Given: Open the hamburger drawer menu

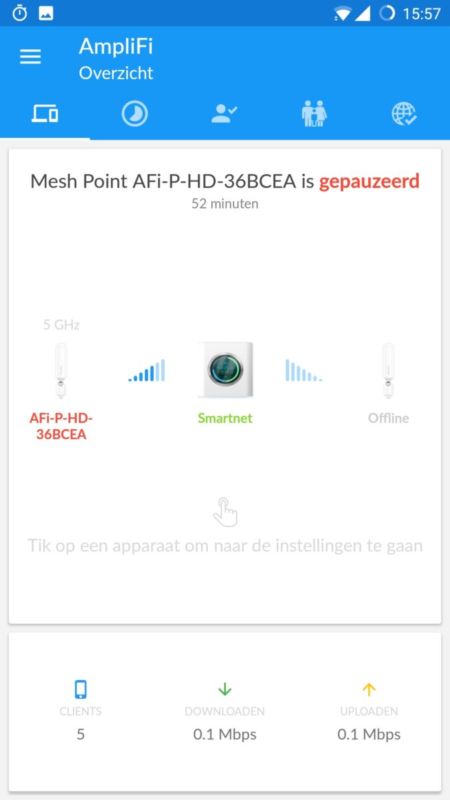Looking at the screenshot, I should click(30, 57).
